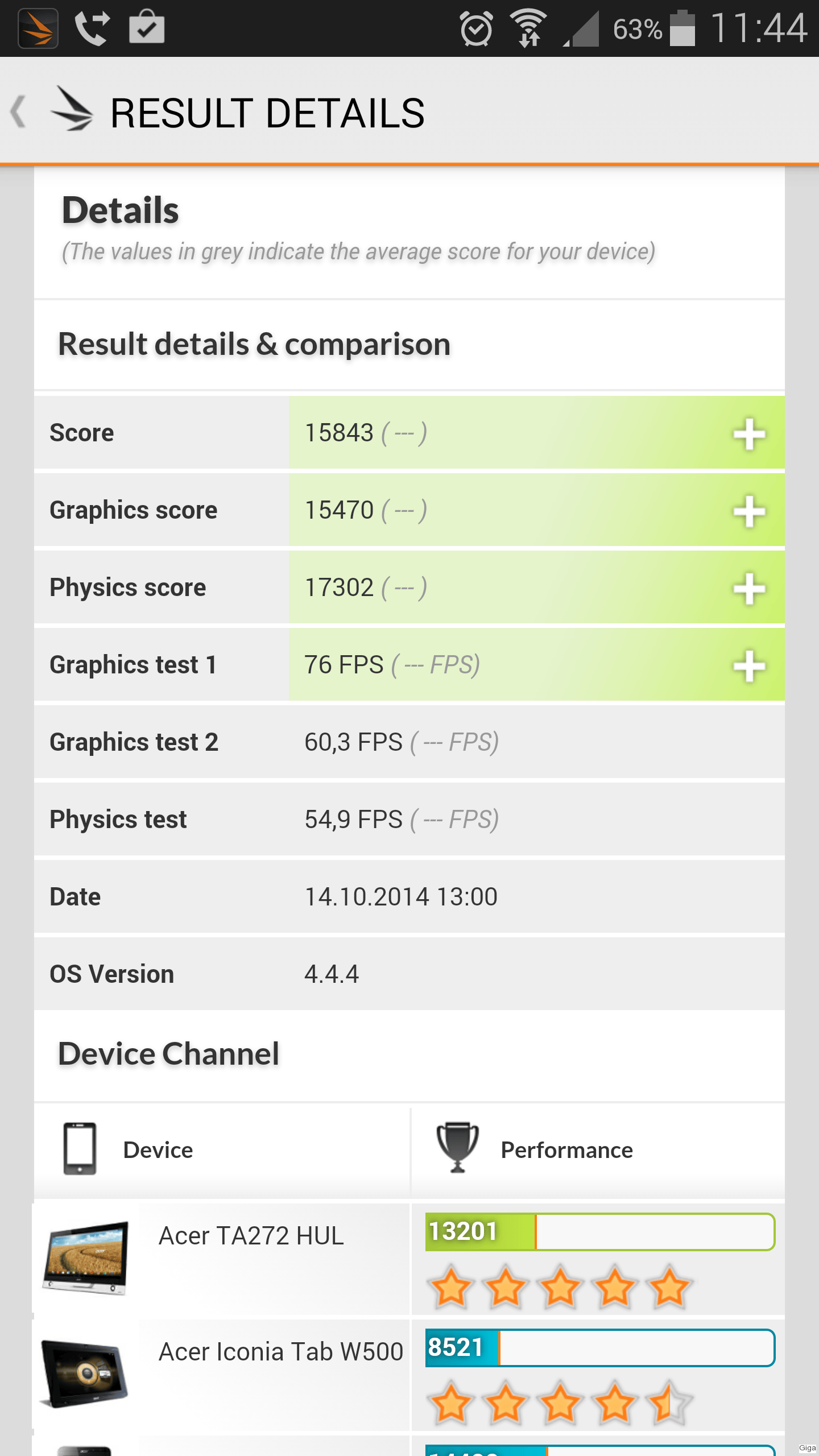
Task: Expand the Graphics score row
Action: pyautogui.click(x=748, y=511)
